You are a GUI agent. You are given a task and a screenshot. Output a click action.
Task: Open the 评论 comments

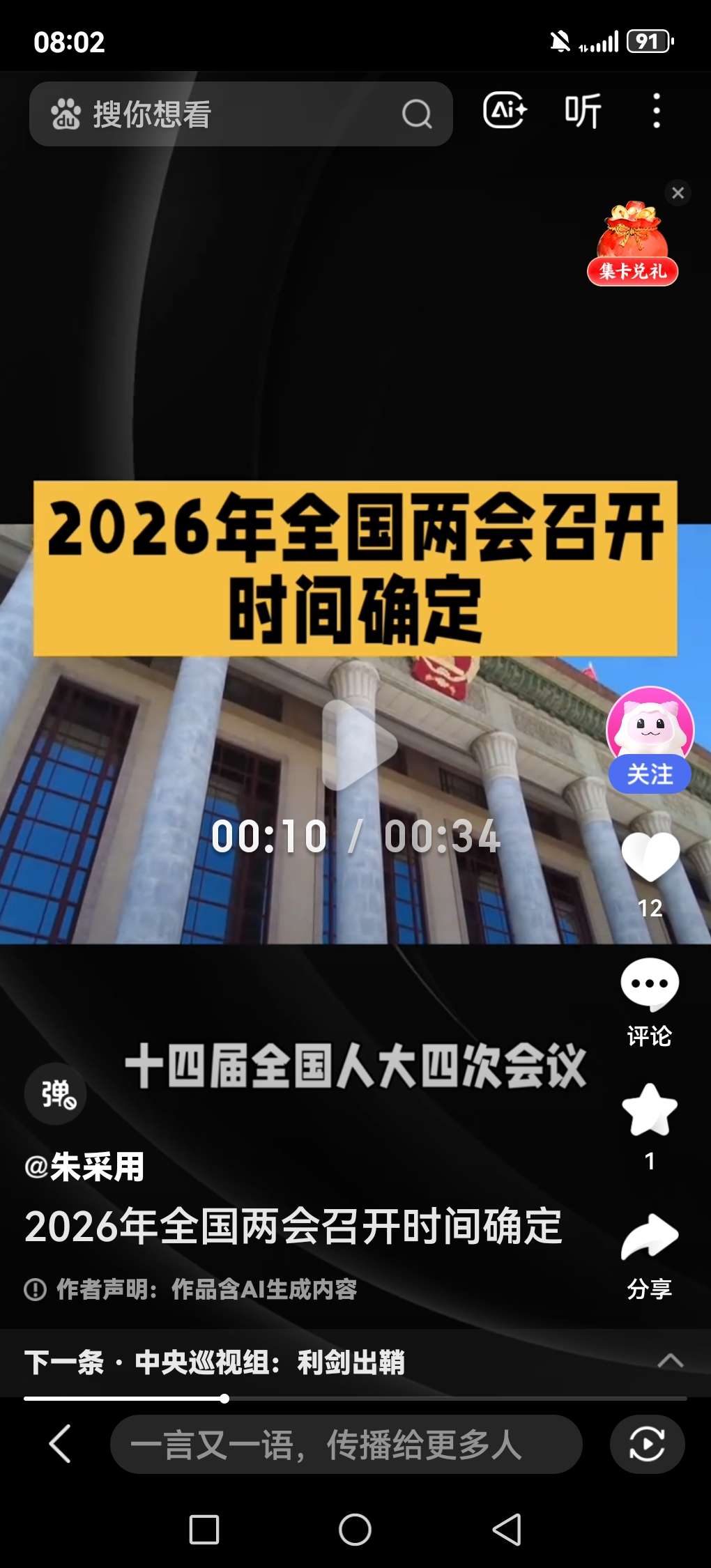point(650,986)
